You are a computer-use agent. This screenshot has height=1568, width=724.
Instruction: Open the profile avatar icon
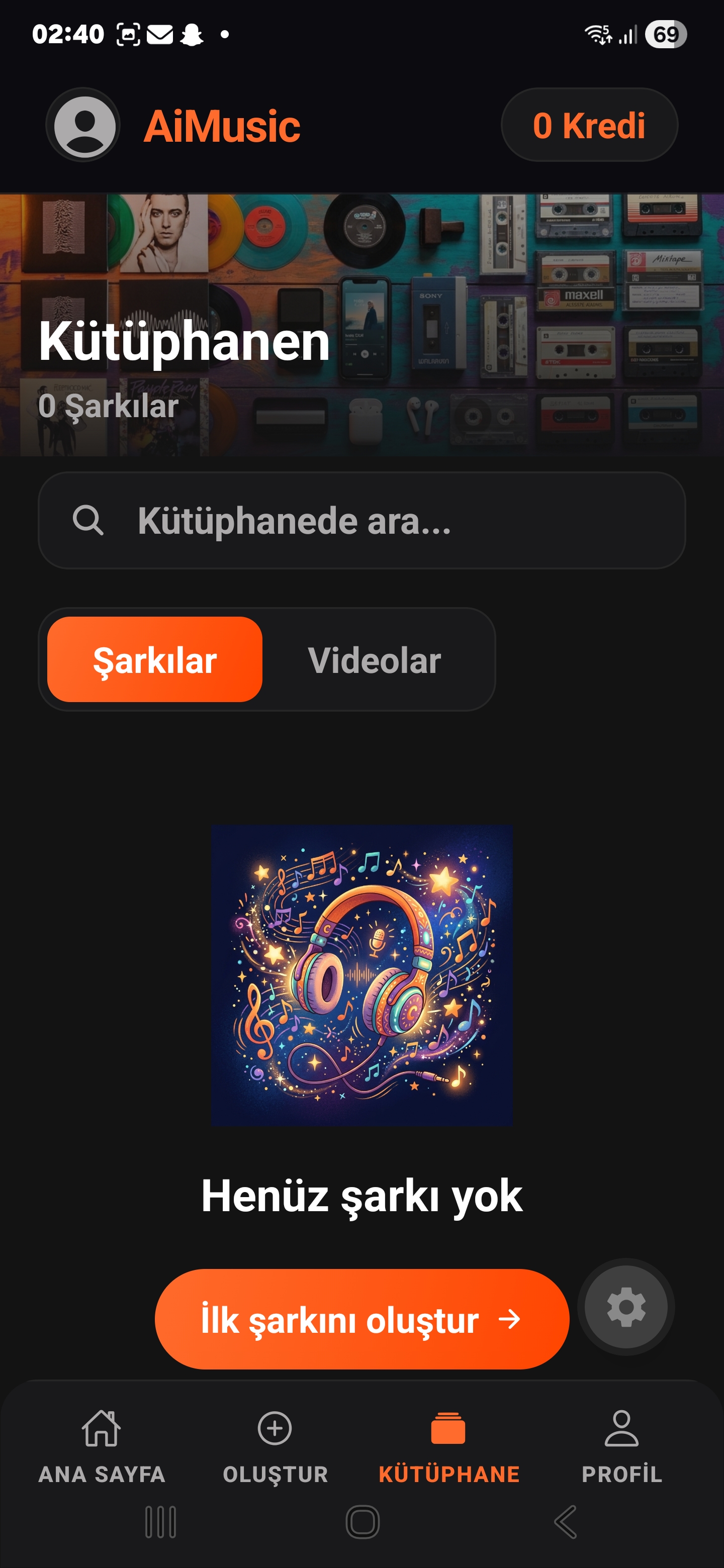click(x=84, y=126)
